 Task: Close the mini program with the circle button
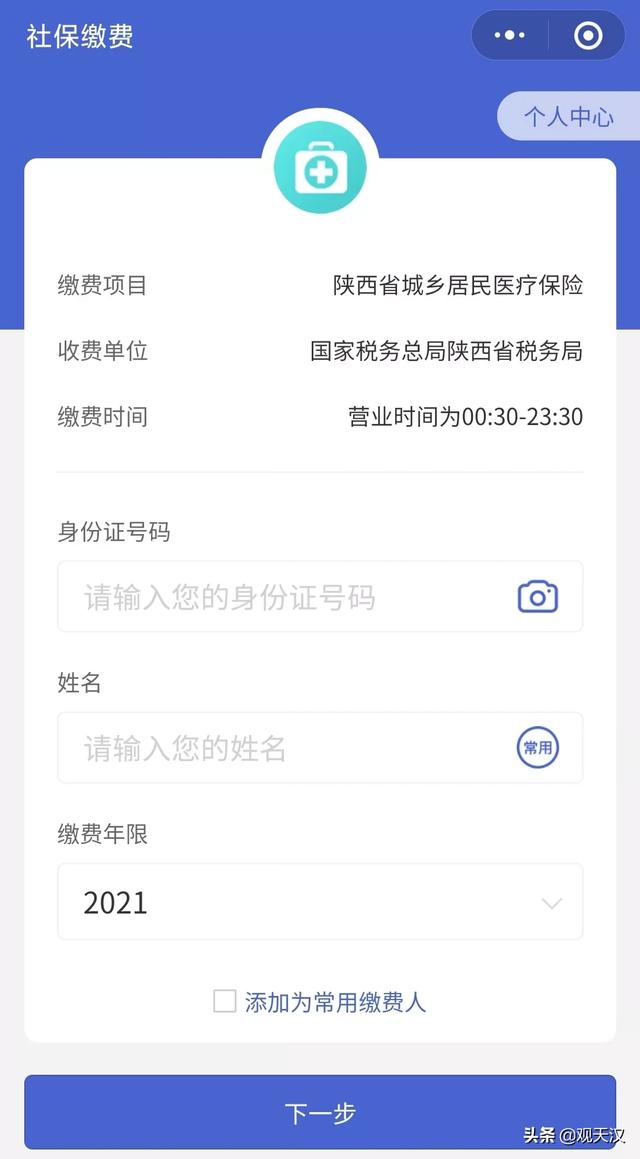tap(588, 35)
